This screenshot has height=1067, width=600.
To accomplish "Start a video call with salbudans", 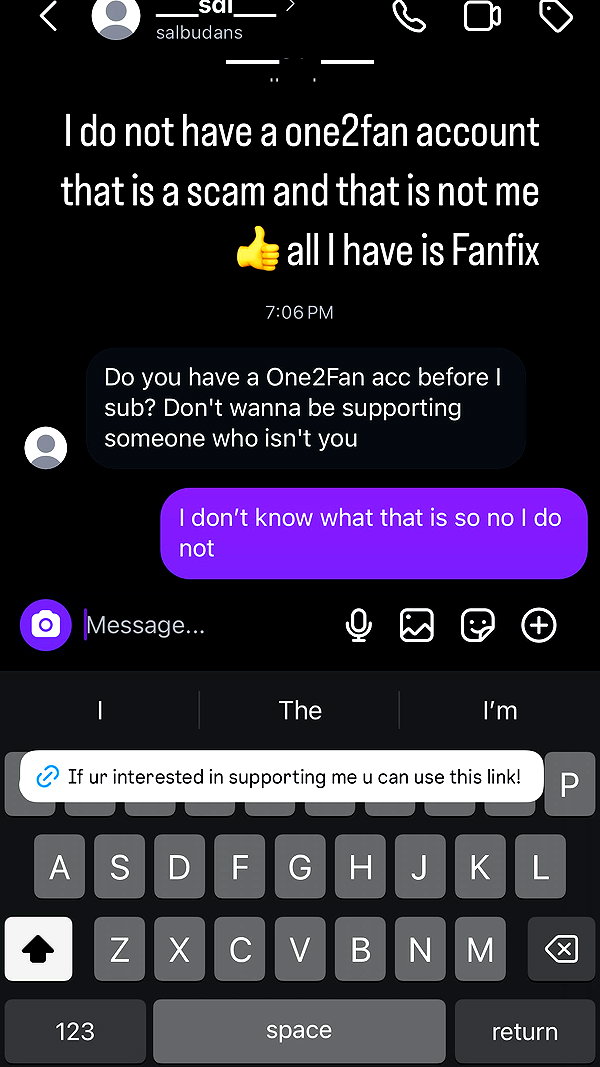I will click(482, 16).
